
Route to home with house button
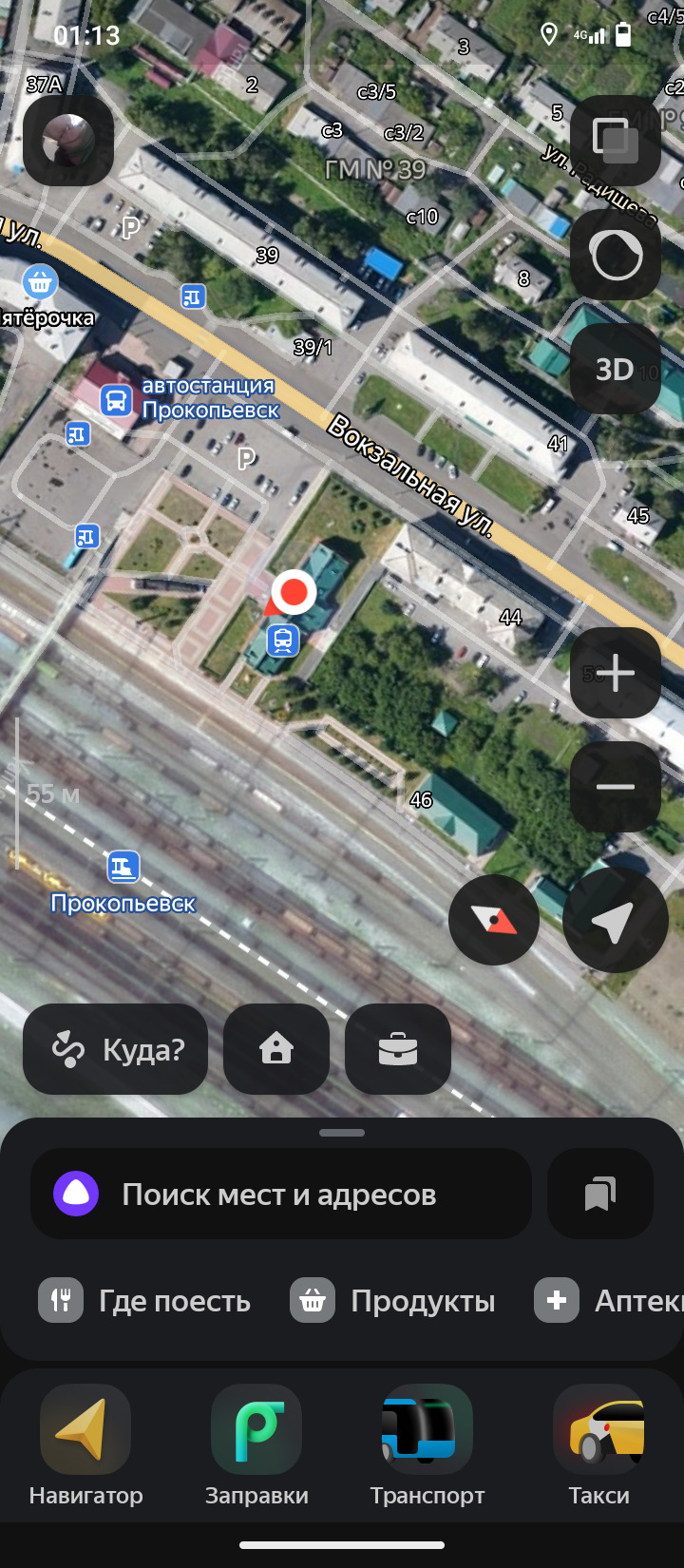(276, 1049)
